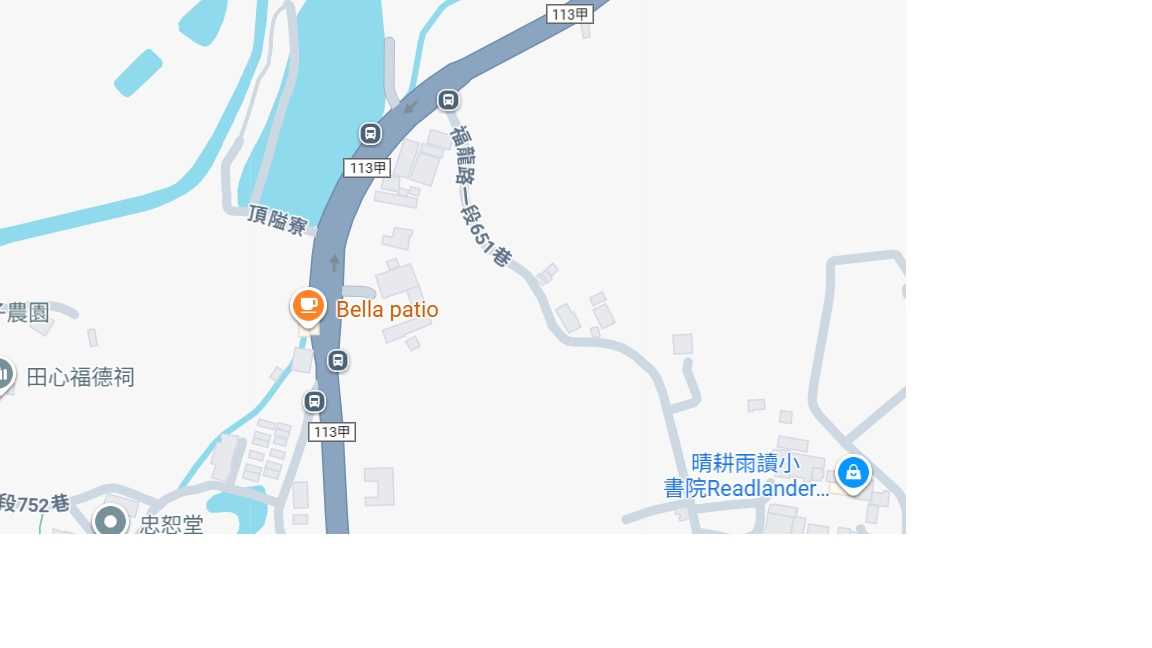Tap the 田心福德祠 temple marker

pos(4,375)
